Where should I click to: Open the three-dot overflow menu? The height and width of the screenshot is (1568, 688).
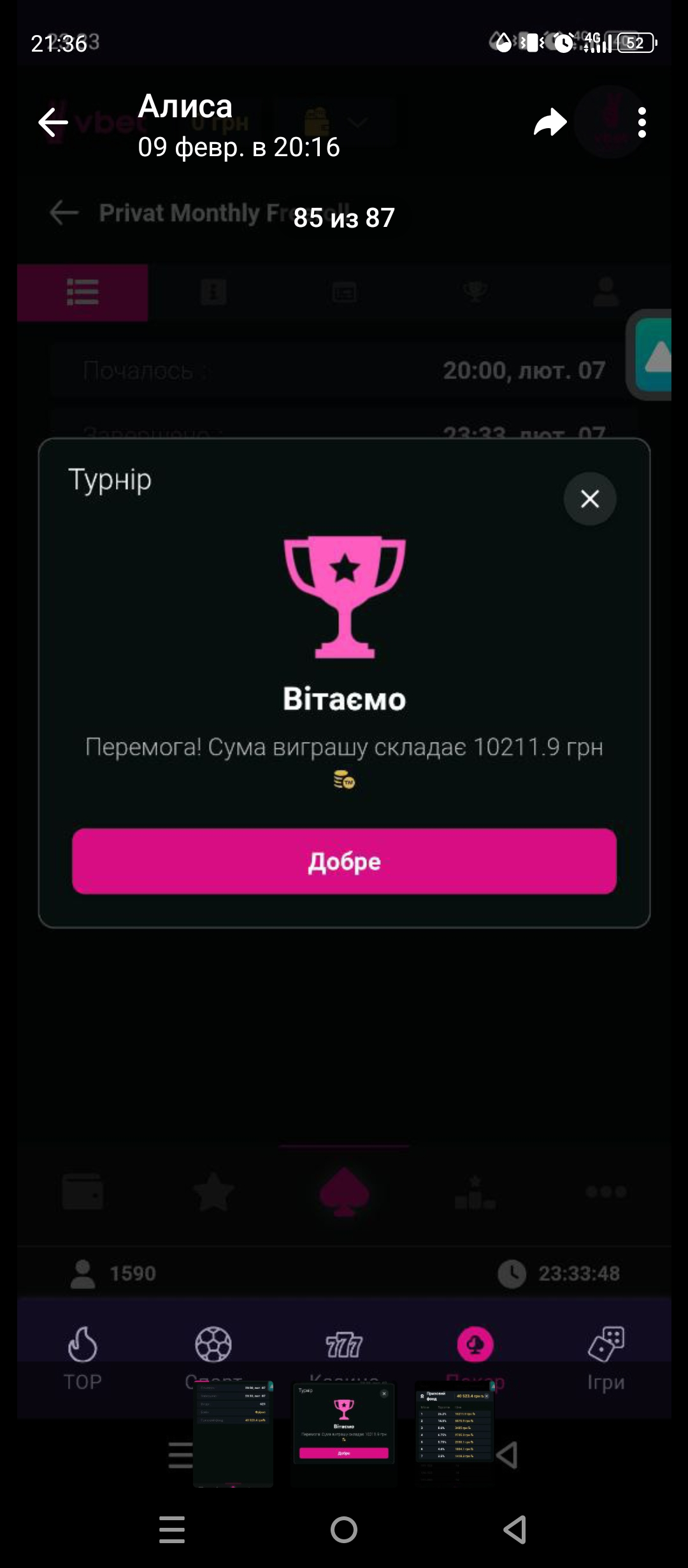[642, 122]
